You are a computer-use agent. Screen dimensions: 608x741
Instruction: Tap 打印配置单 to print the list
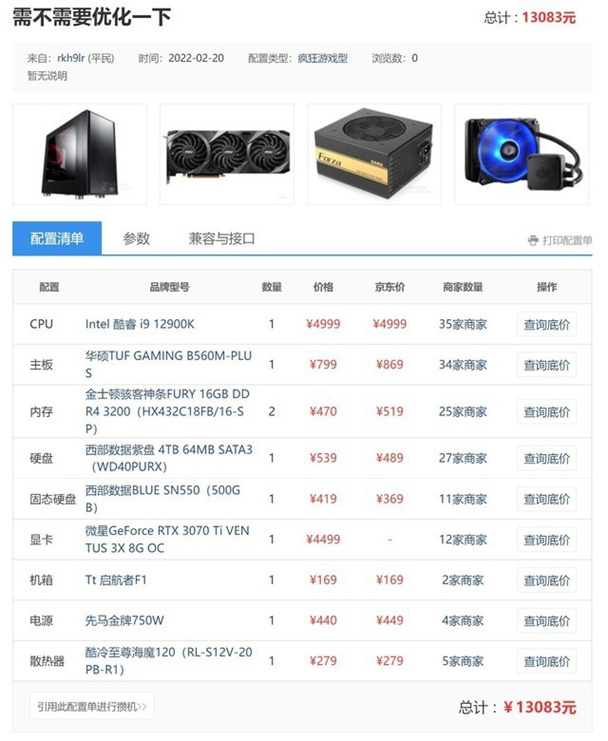pyautogui.click(x=560, y=241)
